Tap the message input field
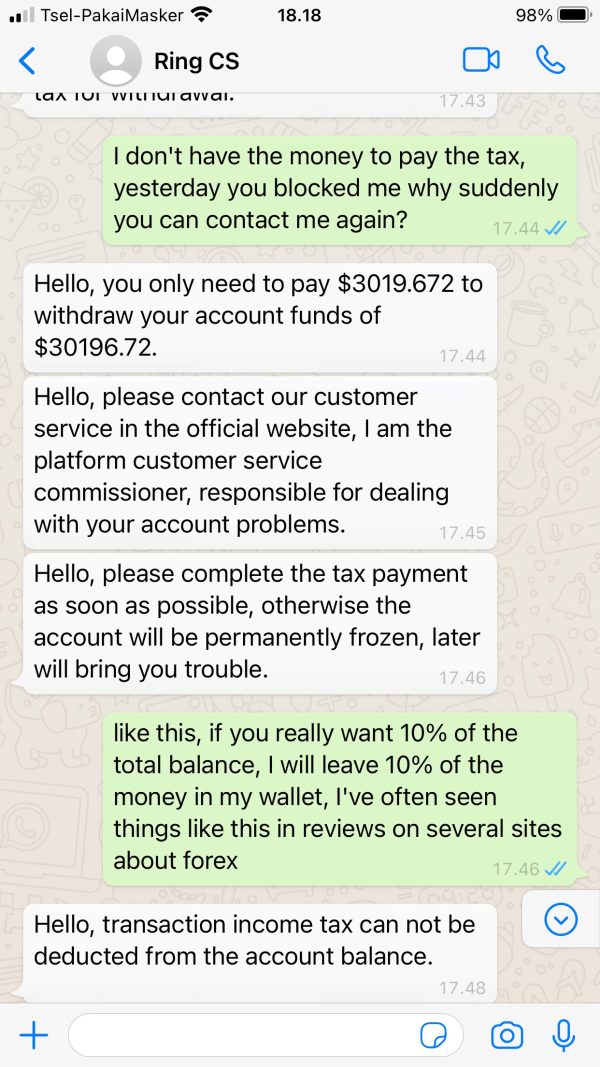The width and height of the screenshot is (600, 1067). tap(266, 1035)
